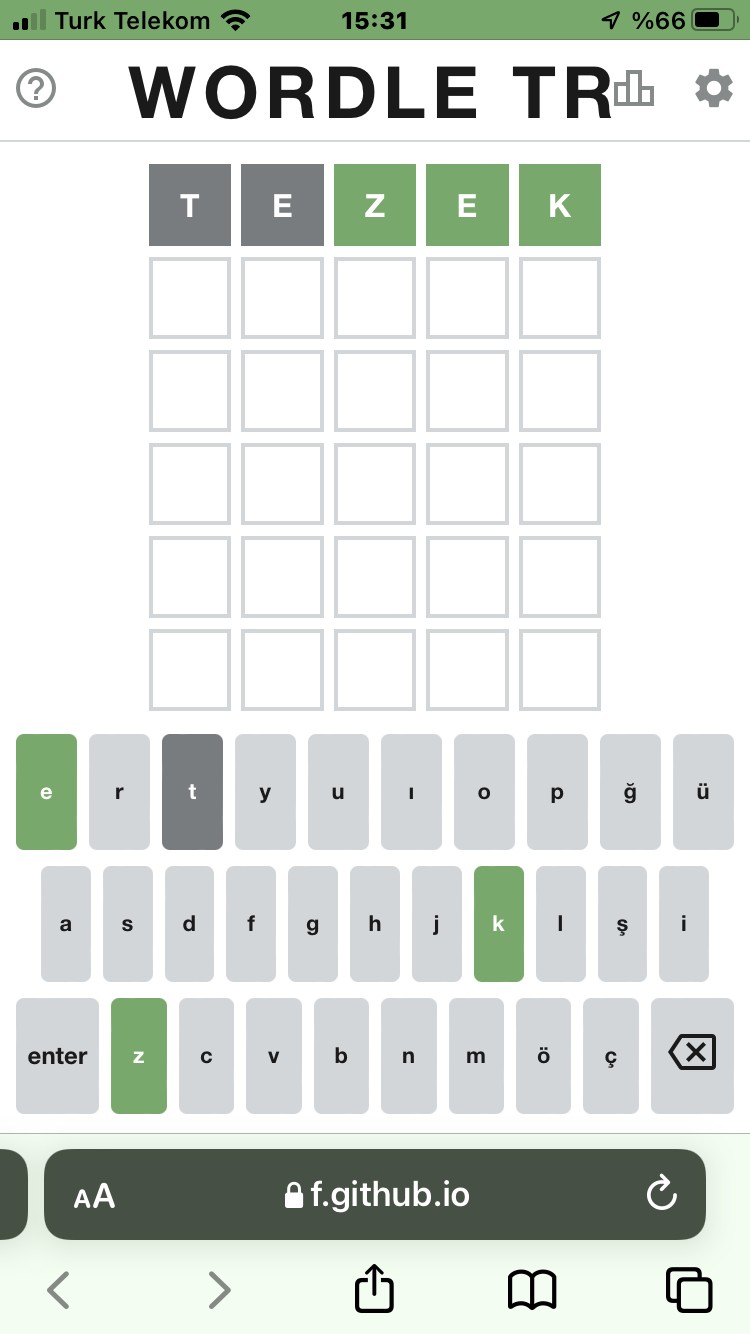Type the letter a
Viewport: 750px width, 1334px height.
pyautogui.click(x=66, y=924)
